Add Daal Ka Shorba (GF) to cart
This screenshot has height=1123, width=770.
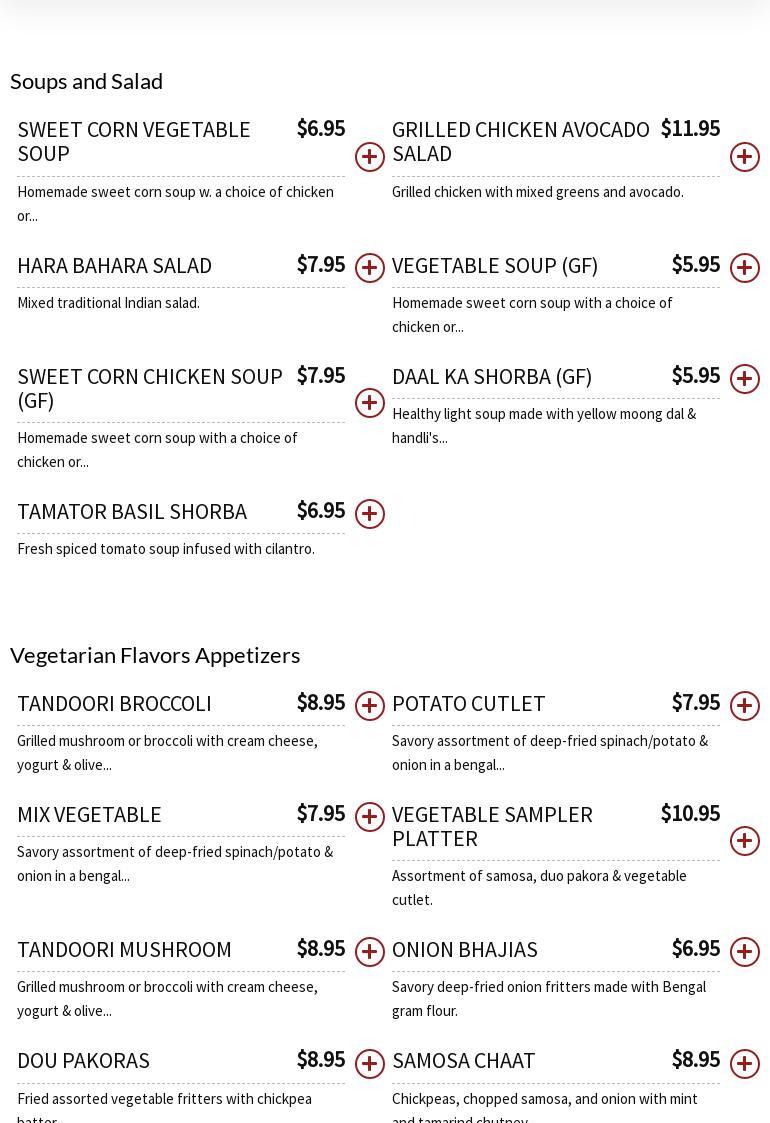click(x=745, y=379)
